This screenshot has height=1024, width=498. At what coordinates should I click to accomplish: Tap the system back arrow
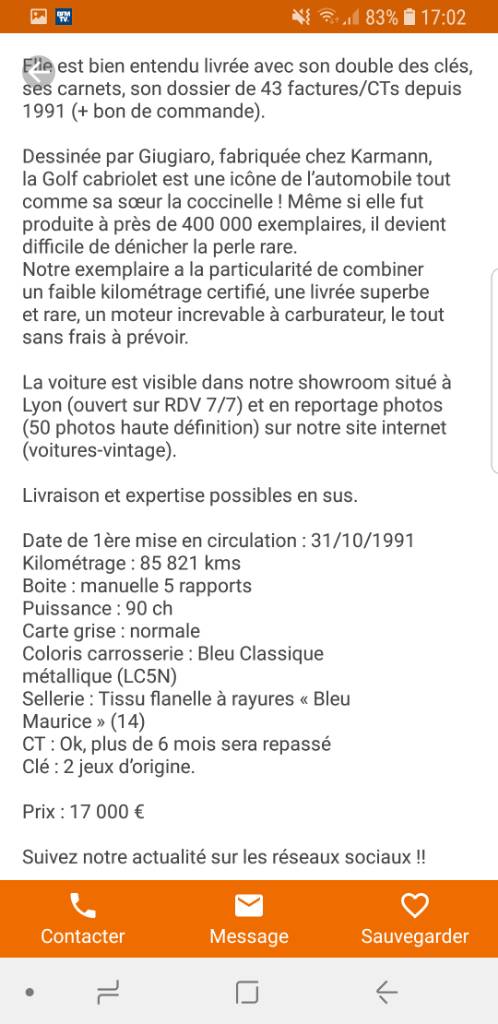pyautogui.click(x=386, y=993)
